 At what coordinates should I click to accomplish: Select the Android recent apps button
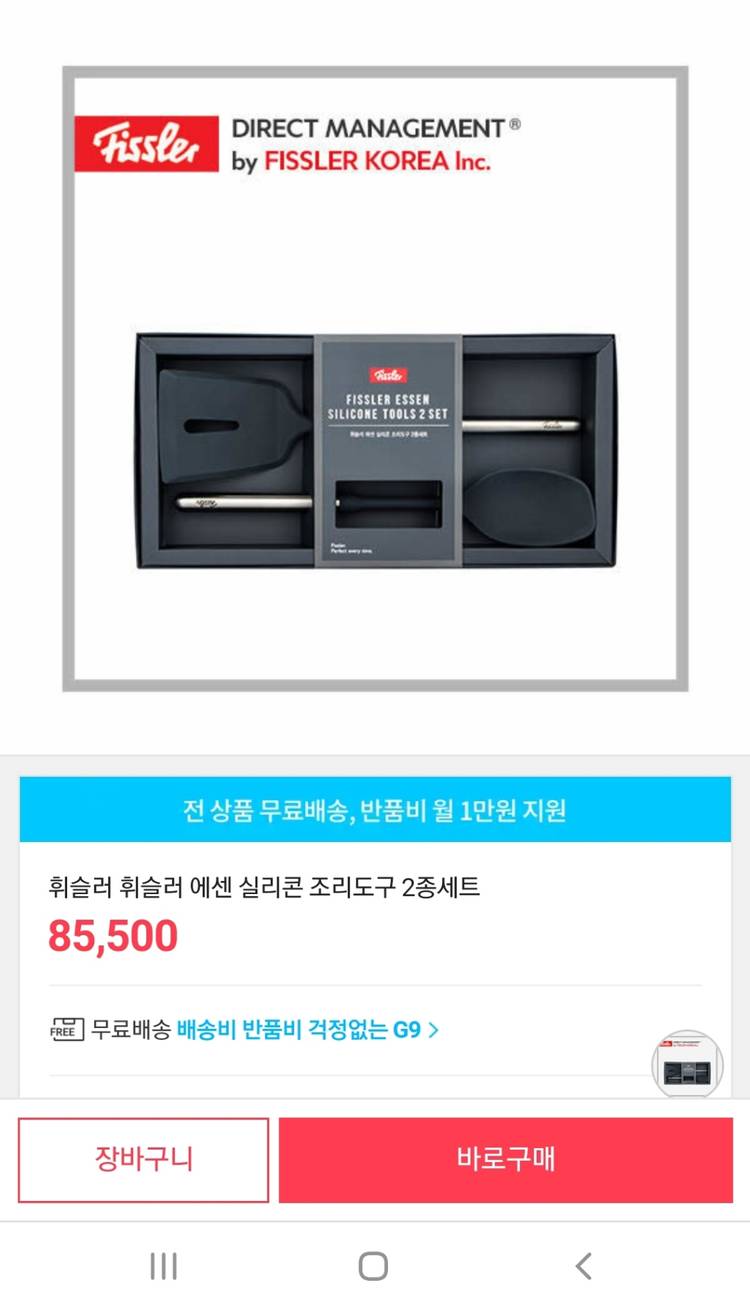(163, 1265)
